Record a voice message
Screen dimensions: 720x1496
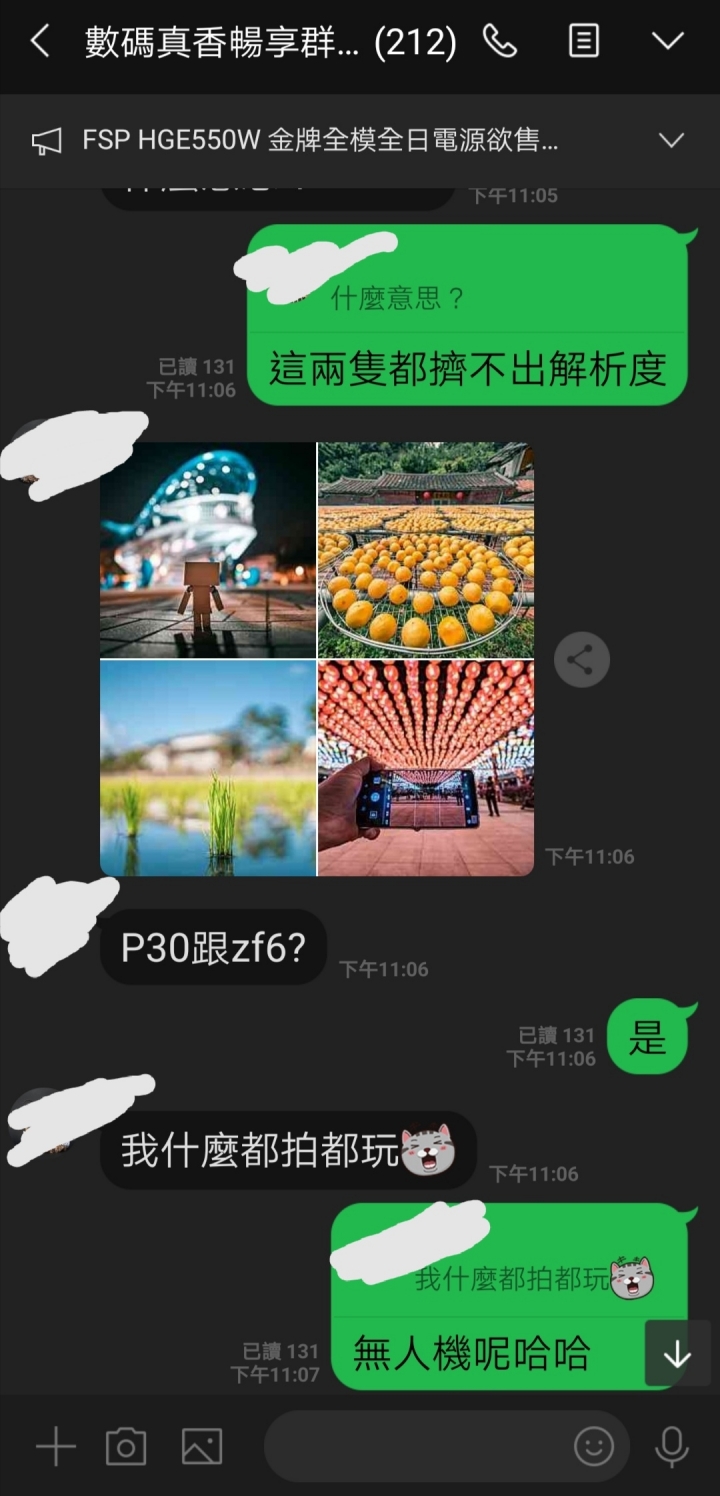click(x=671, y=1447)
